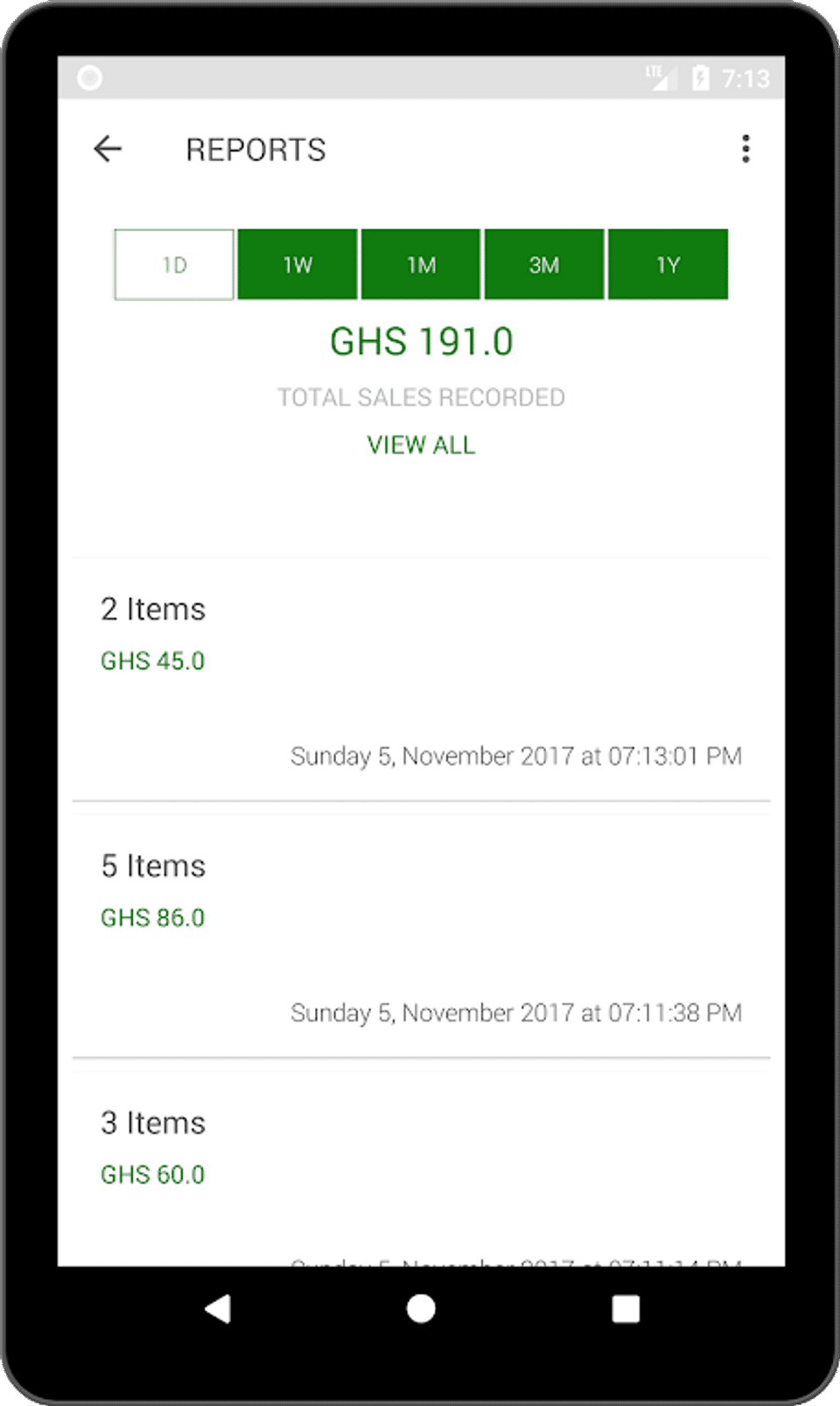Open the overflow menu

tap(745, 149)
